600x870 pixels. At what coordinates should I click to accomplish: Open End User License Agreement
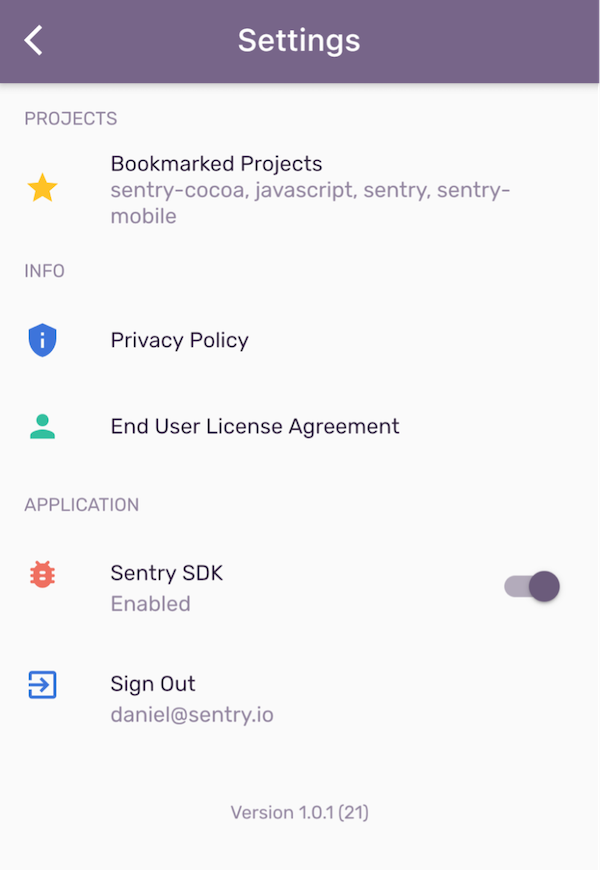click(254, 427)
